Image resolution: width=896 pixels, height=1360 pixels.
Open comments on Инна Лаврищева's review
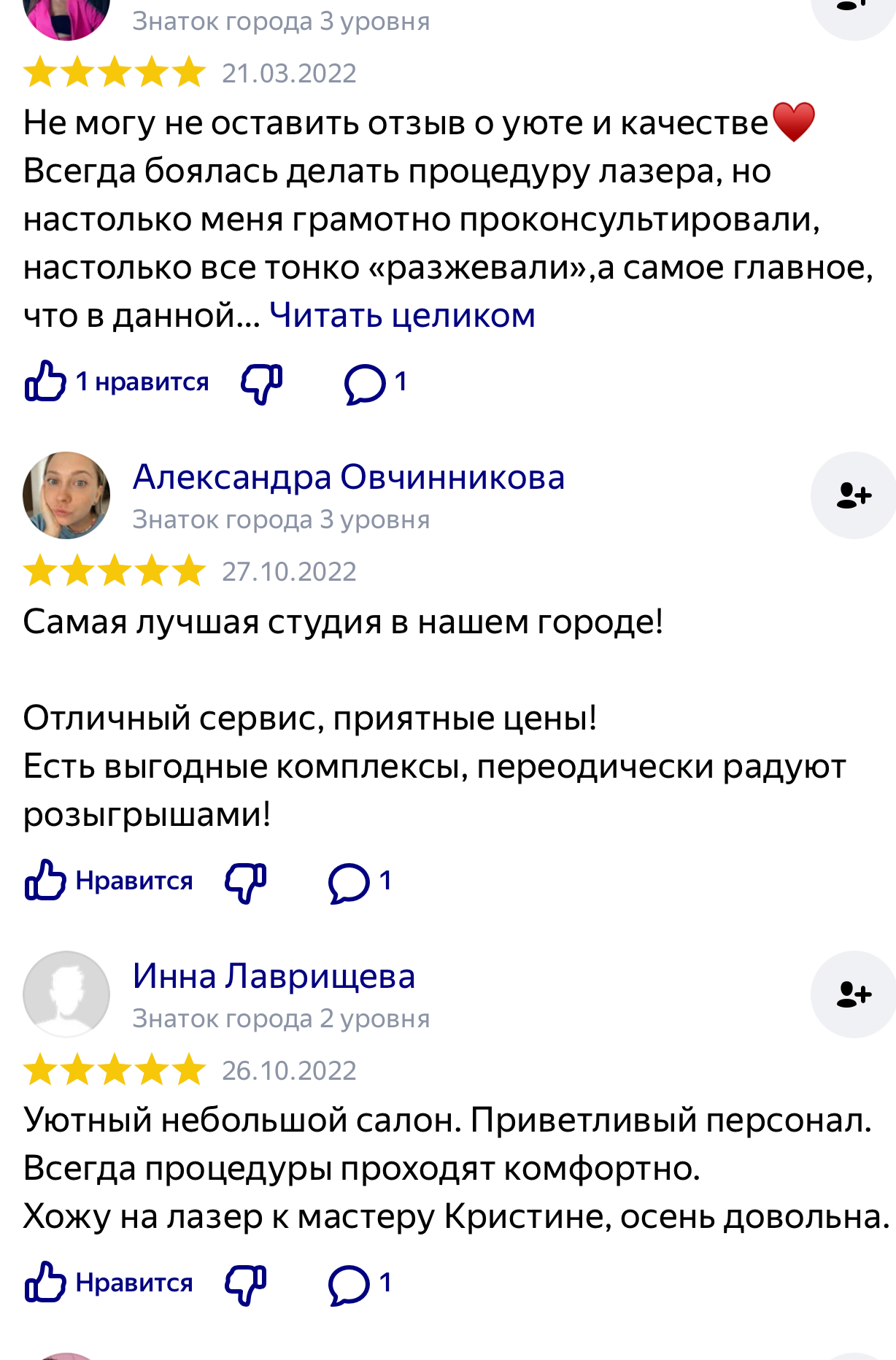[360, 1284]
